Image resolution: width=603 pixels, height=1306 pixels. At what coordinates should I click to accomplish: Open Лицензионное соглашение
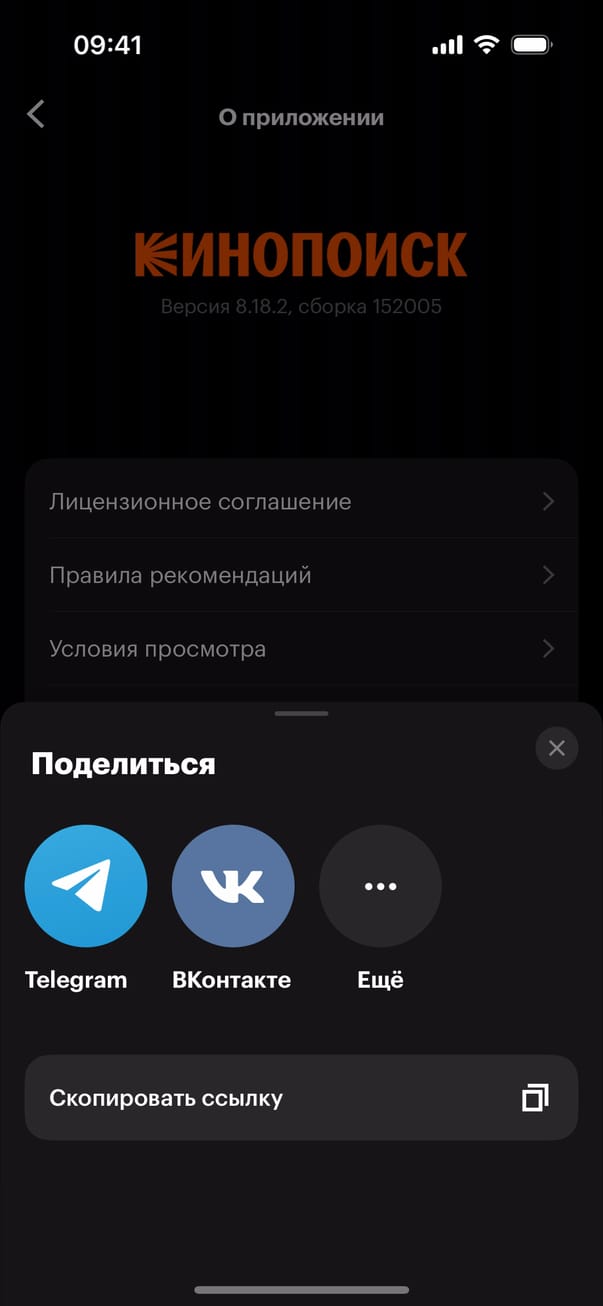pos(301,501)
